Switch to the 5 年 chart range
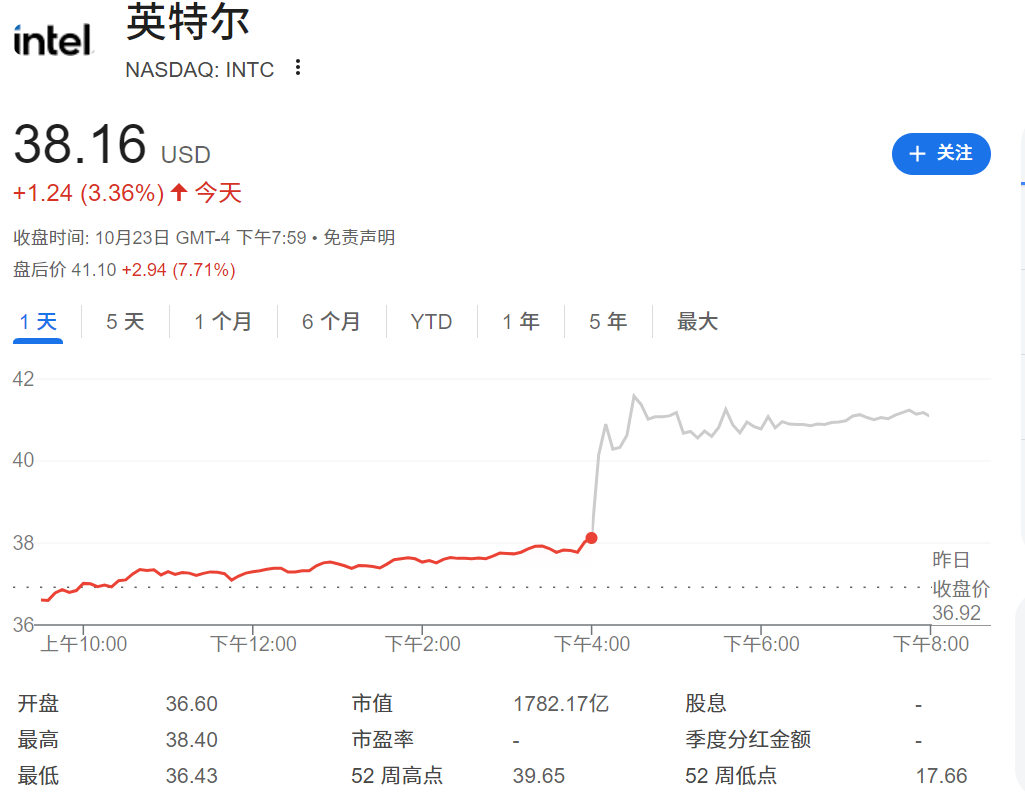Image resolution: width=1025 pixels, height=792 pixels. [x=608, y=322]
